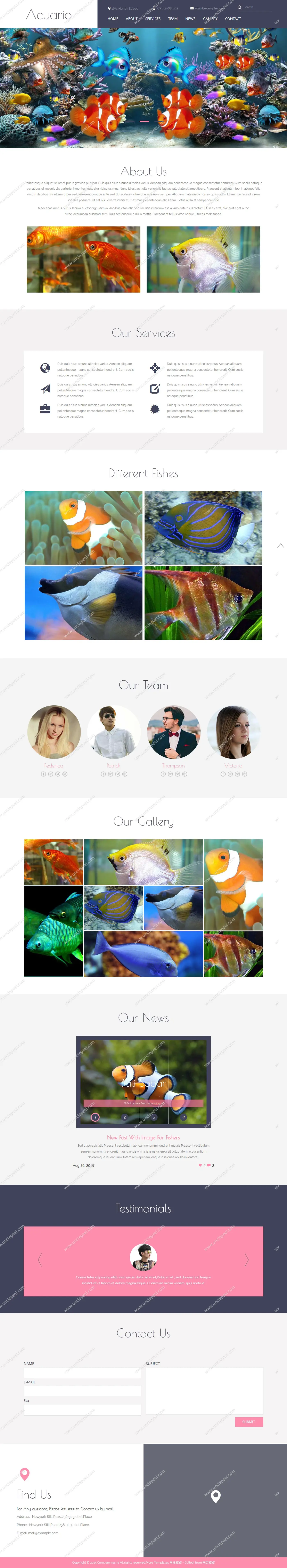Open 'New Post With Image For Fishers'
This screenshot has width=287, height=1568.
coord(143,1137)
